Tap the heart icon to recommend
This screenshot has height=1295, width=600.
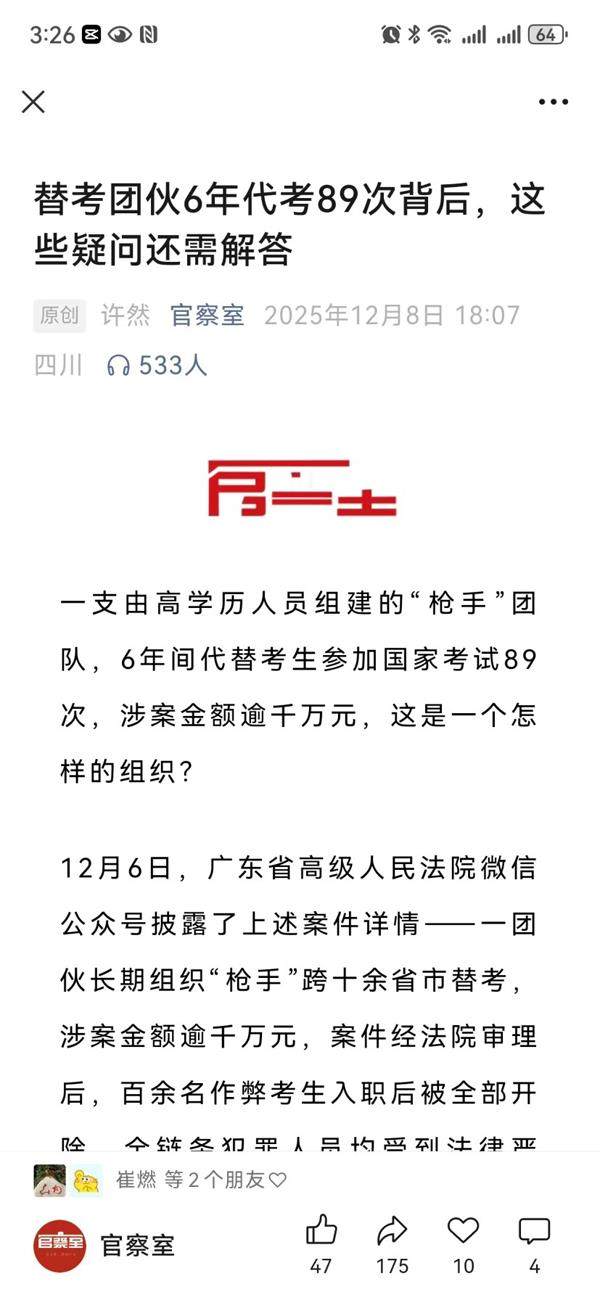point(463,1231)
